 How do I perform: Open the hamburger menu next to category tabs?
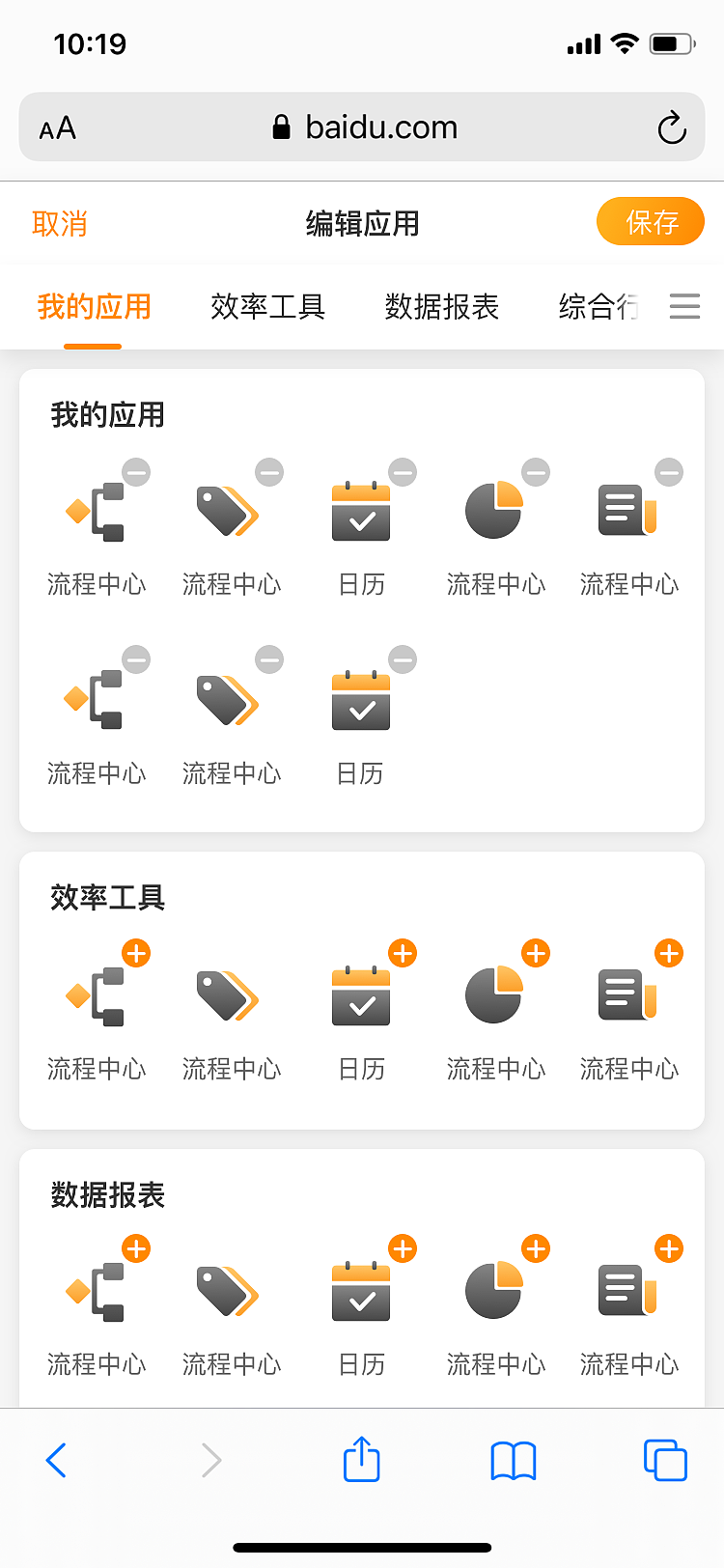click(x=684, y=306)
